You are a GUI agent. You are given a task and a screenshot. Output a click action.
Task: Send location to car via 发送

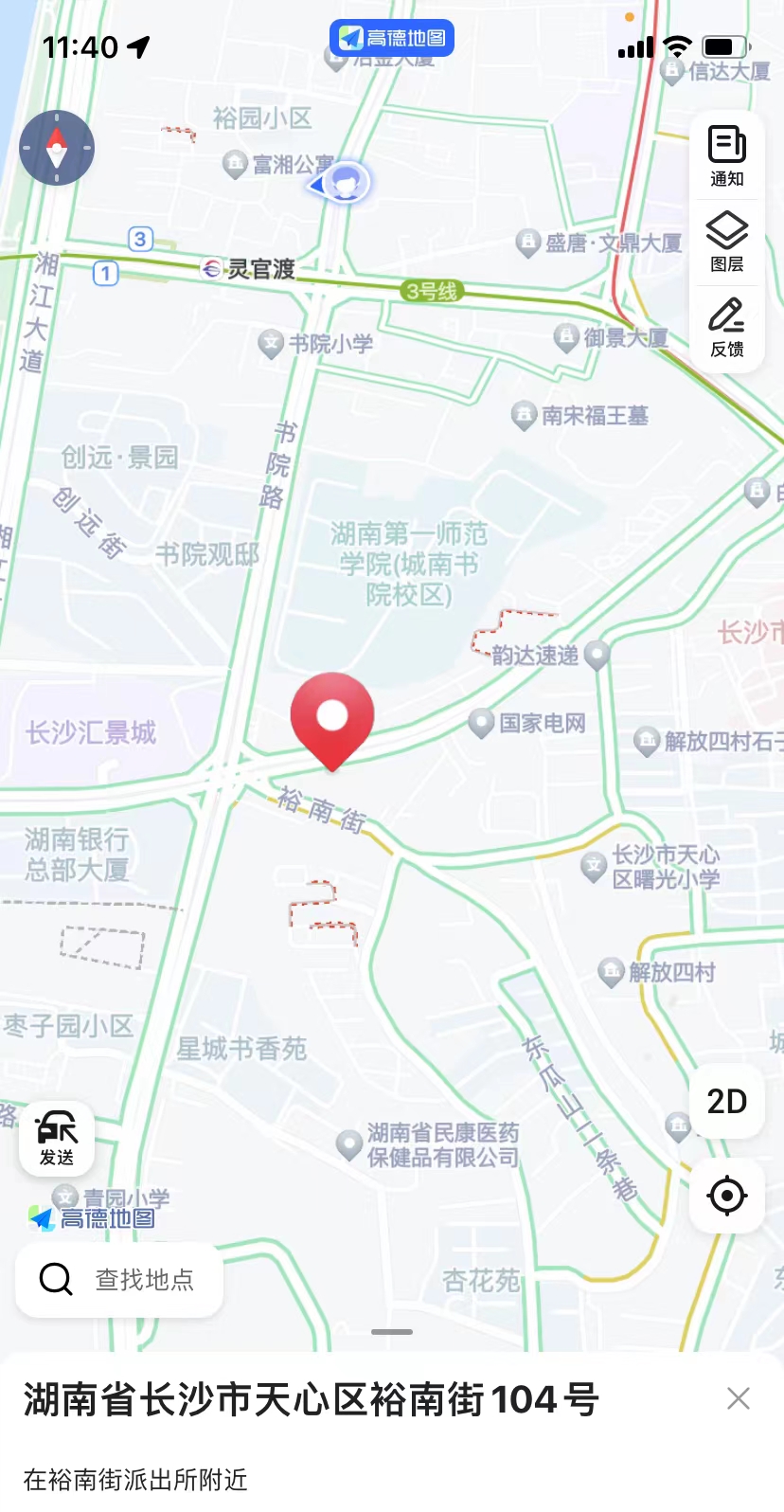tap(57, 1138)
